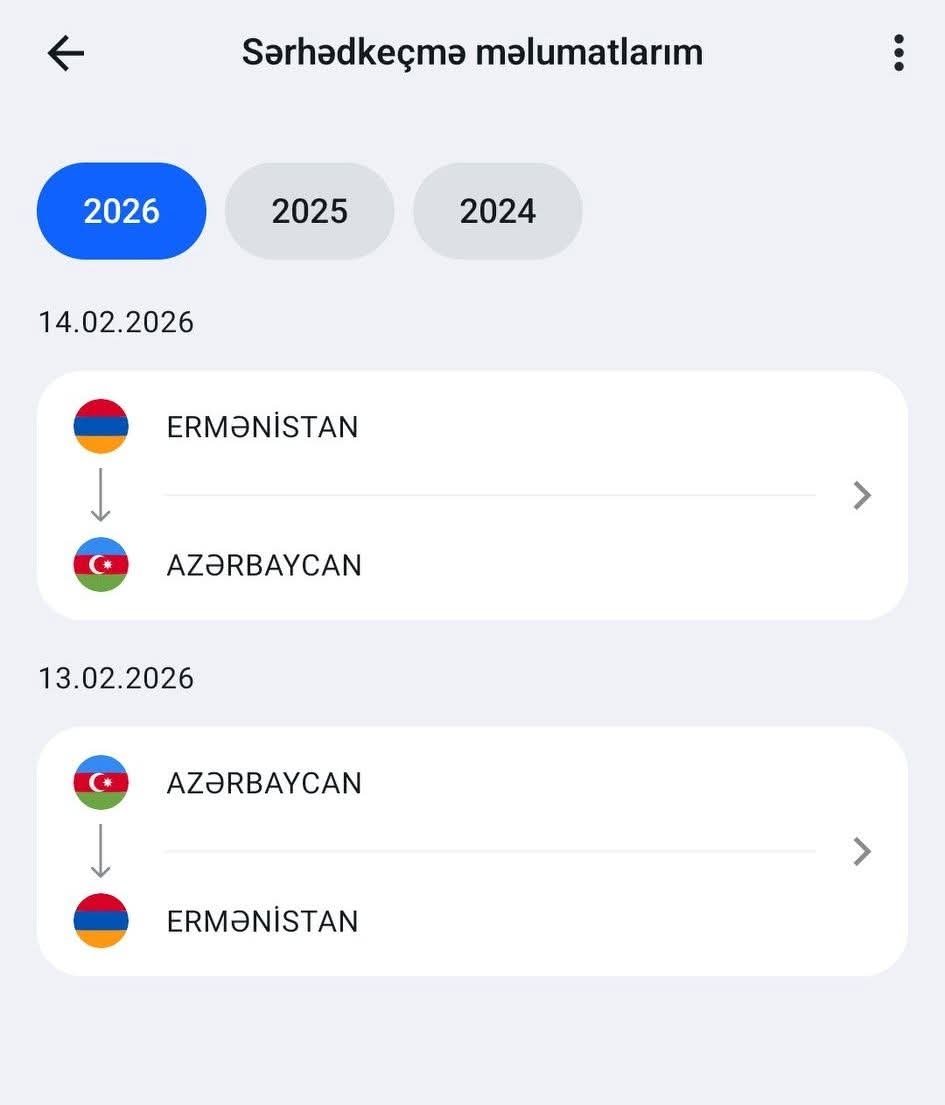Image resolution: width=945 pixels, height=1105 pixels.
Task: Open the 13.02.2026 Azərbaycan to Ermənistan crossing
Action: tap(472, 852)
